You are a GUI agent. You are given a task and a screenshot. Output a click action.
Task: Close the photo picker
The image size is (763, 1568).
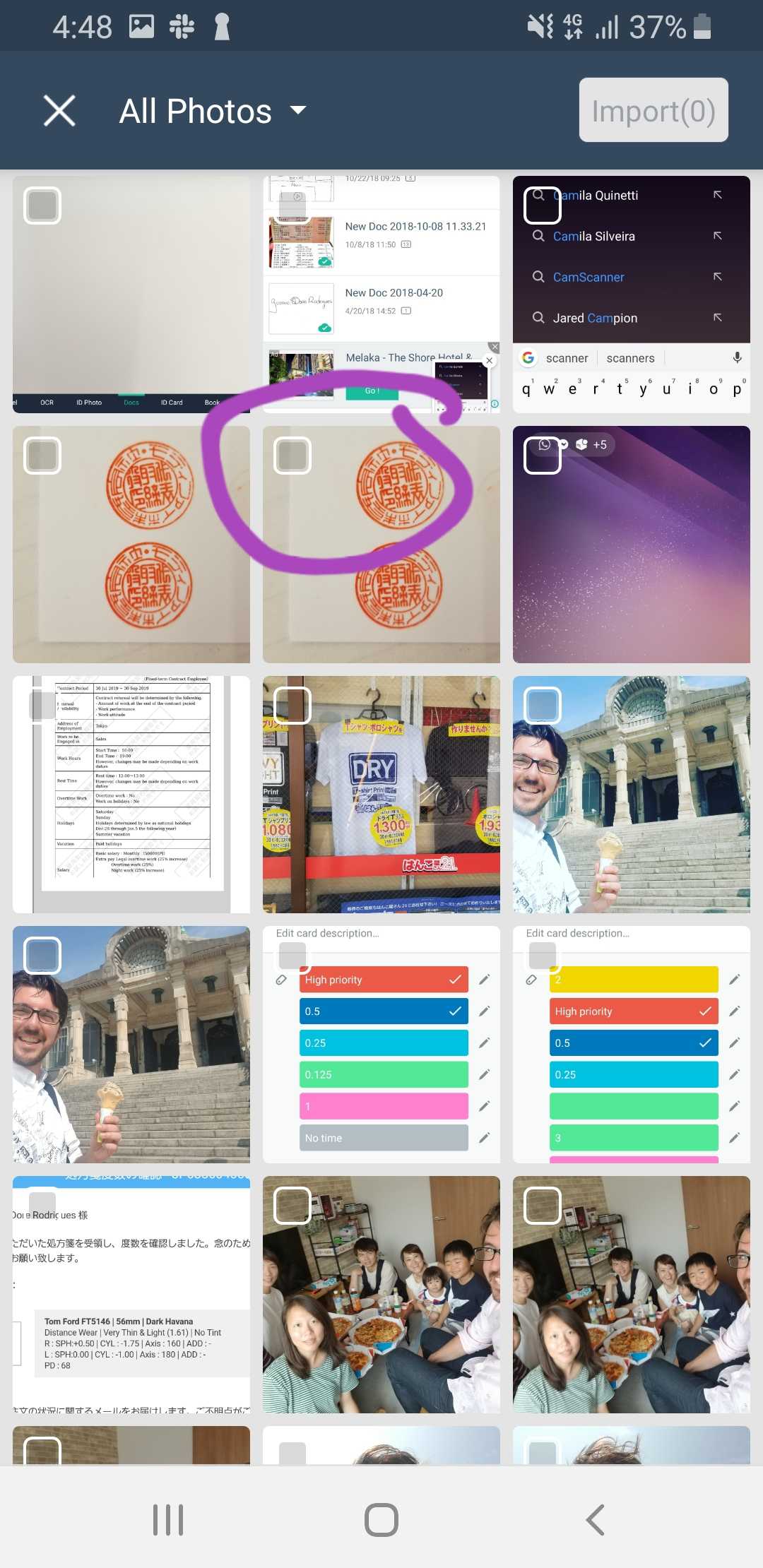59,111
